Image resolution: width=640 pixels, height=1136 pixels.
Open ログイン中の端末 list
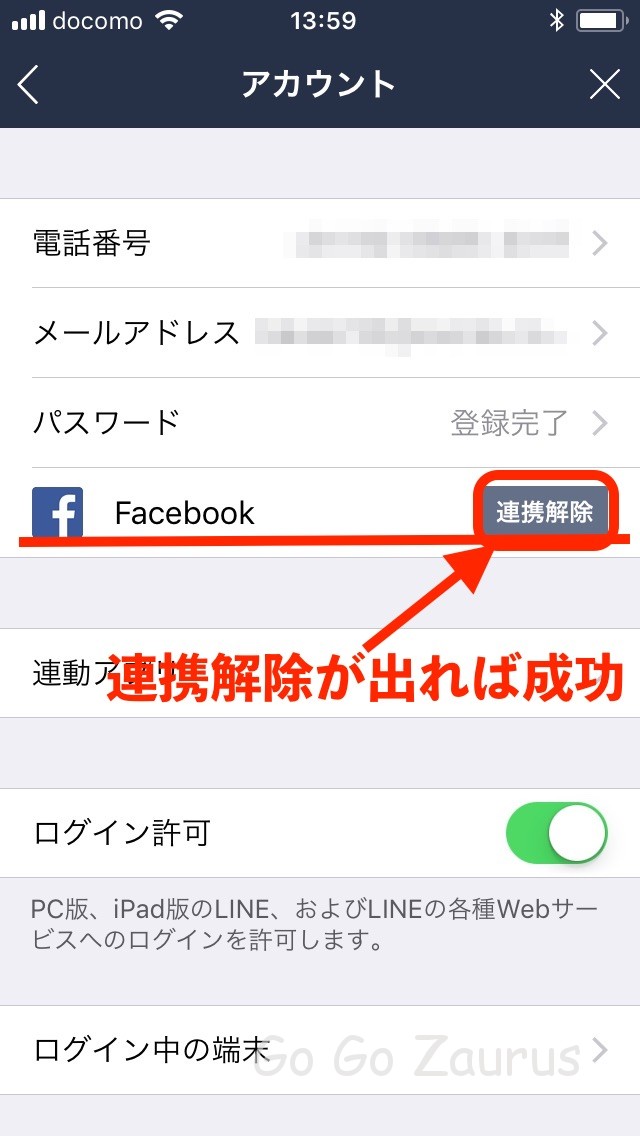[320, 1050]
